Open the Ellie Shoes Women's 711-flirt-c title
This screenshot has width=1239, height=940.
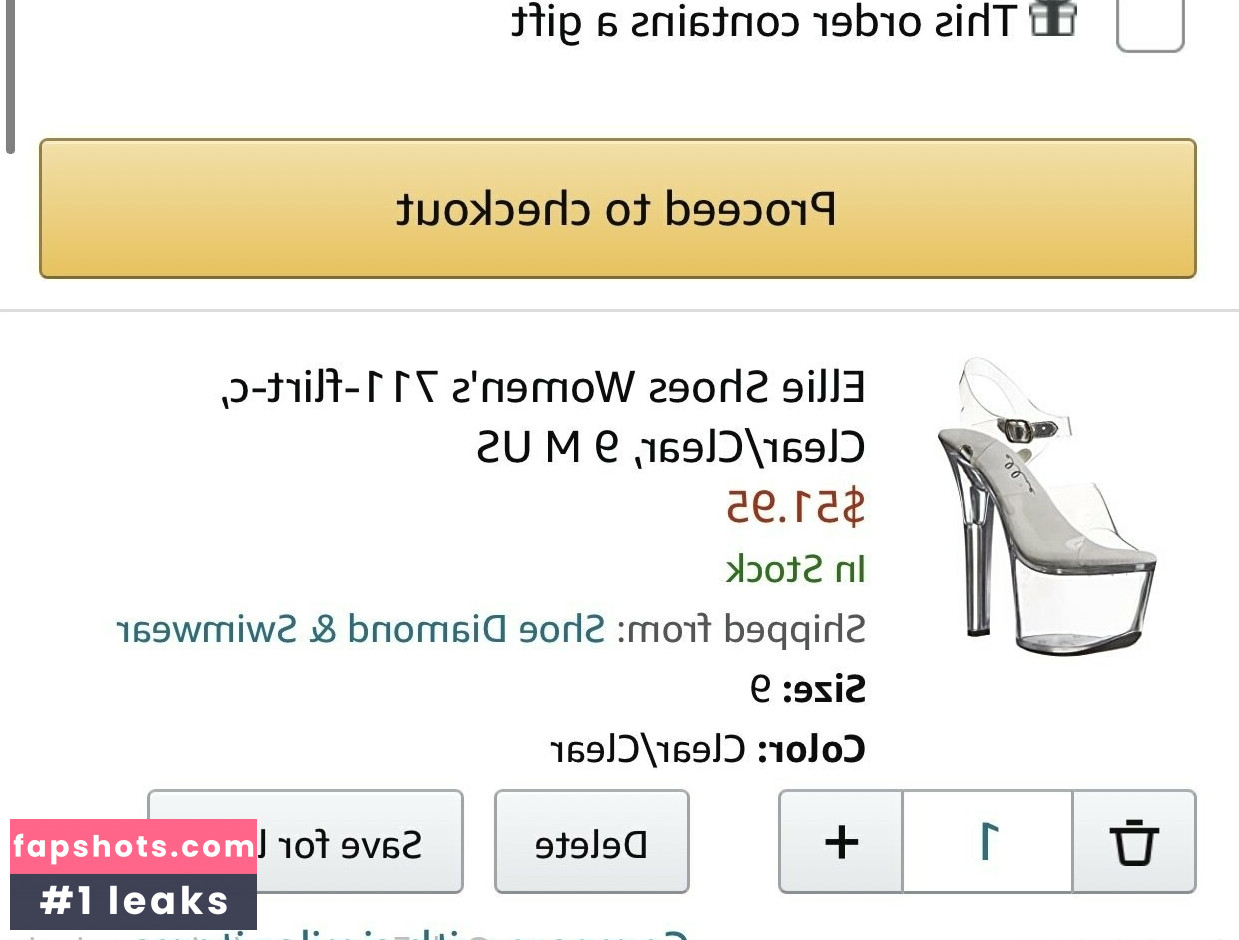pos(544,416)
